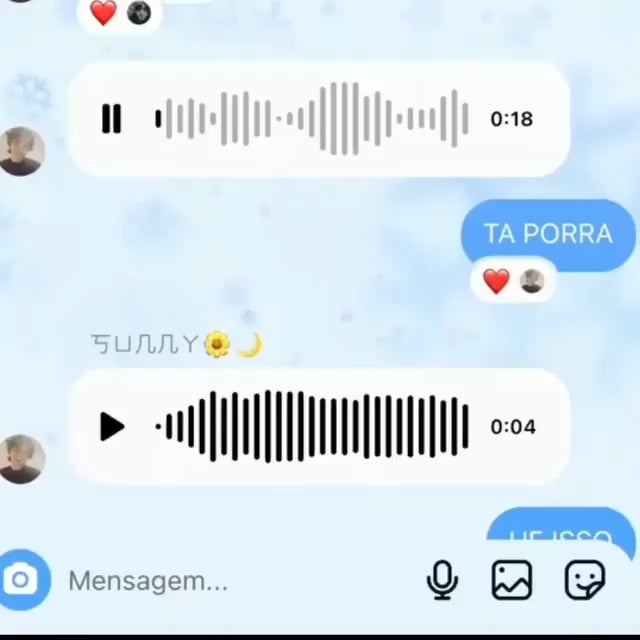Open sender's avatar beside 0:04 voice message
The height and width of the screenshot is (640, 640).
tap(20, 459)
